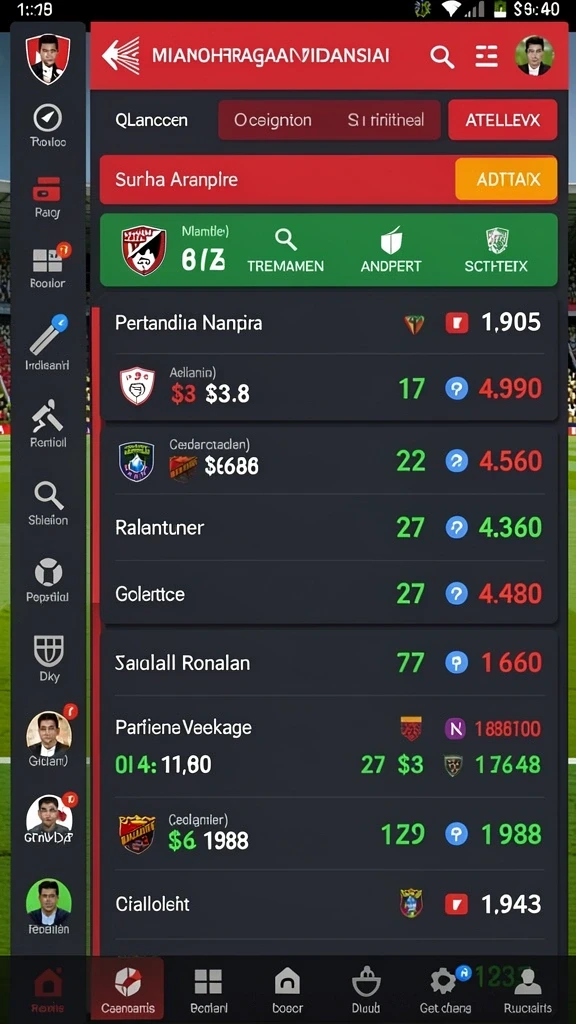The height and width of the screenshot is (1024, 576).
Task: Open search in the red top bar
Action: pos(442,57)
